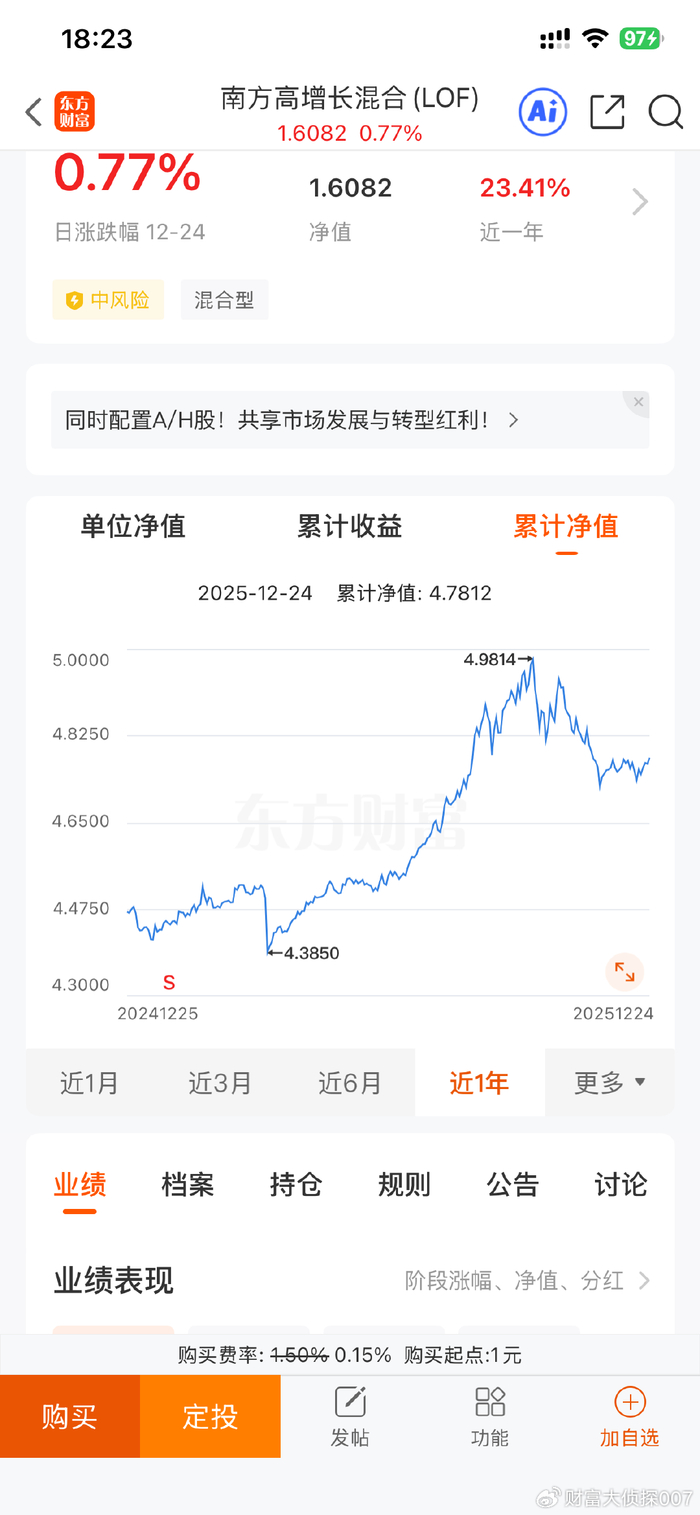Dismiss the A/H股 promo banner

point(638,402)
